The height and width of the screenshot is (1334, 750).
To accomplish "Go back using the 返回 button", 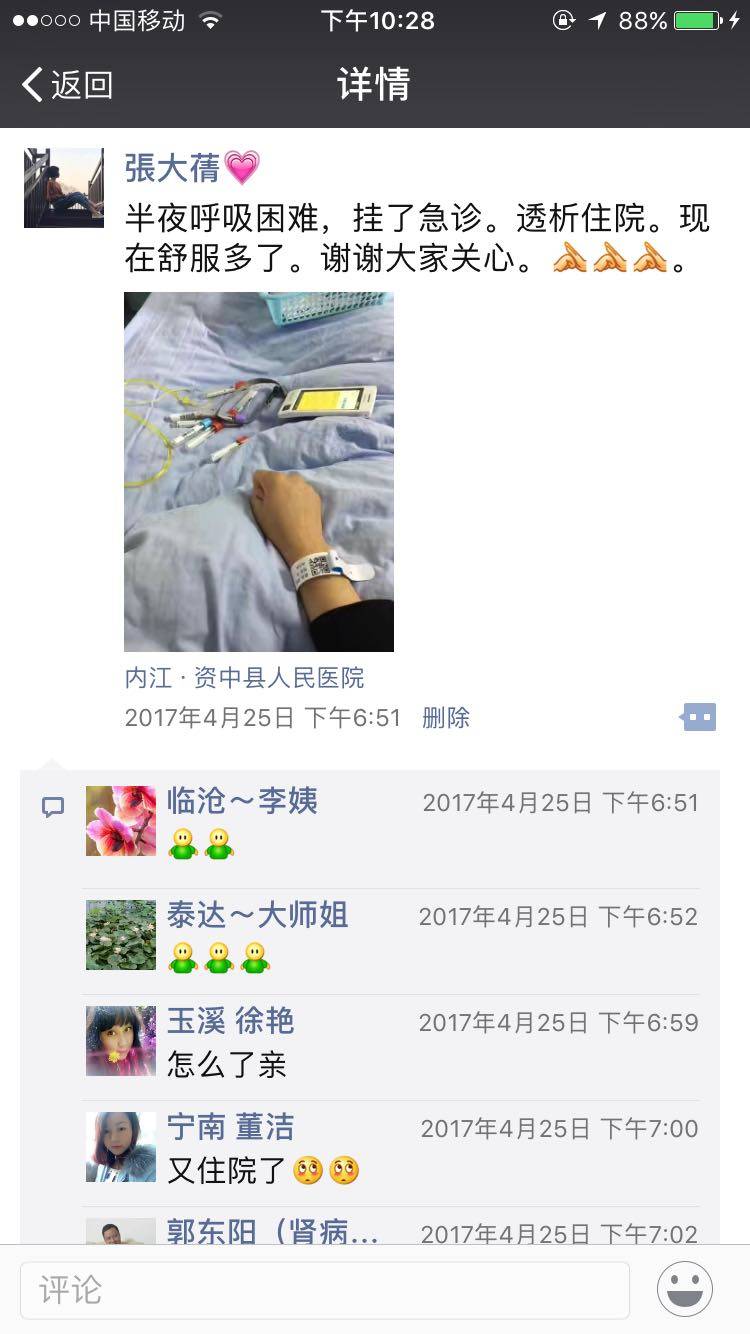I will coord(68,85).
